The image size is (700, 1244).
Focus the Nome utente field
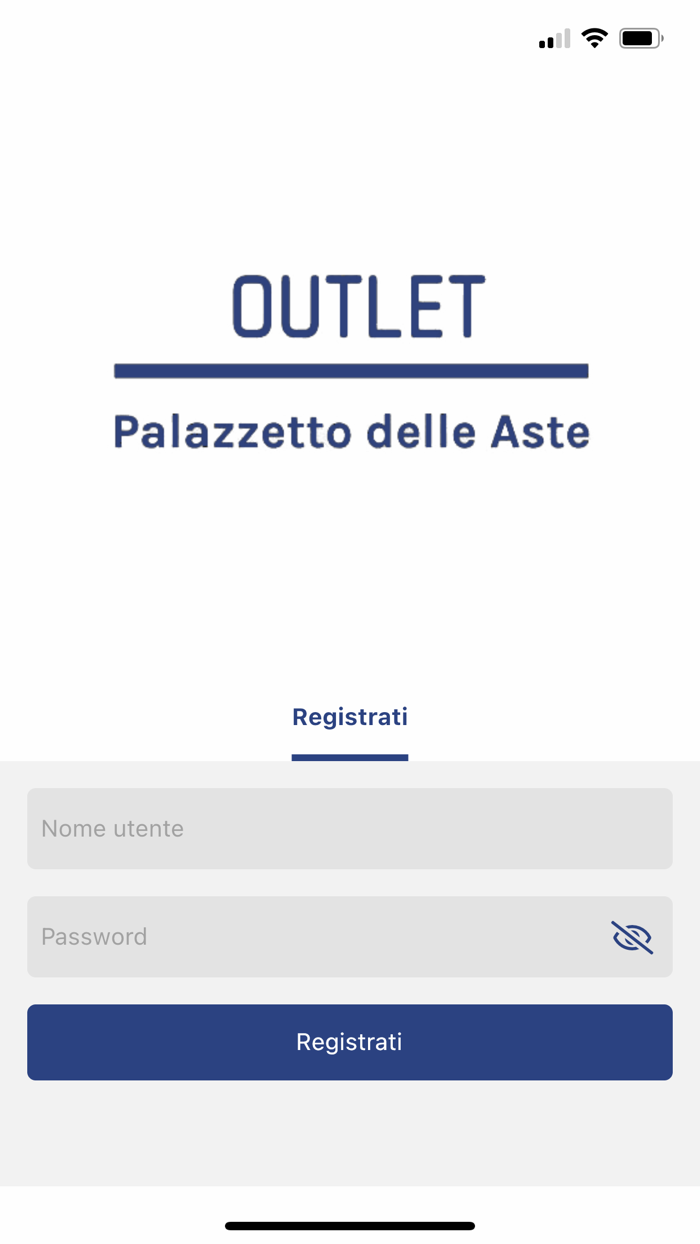[x=350, y=828]
